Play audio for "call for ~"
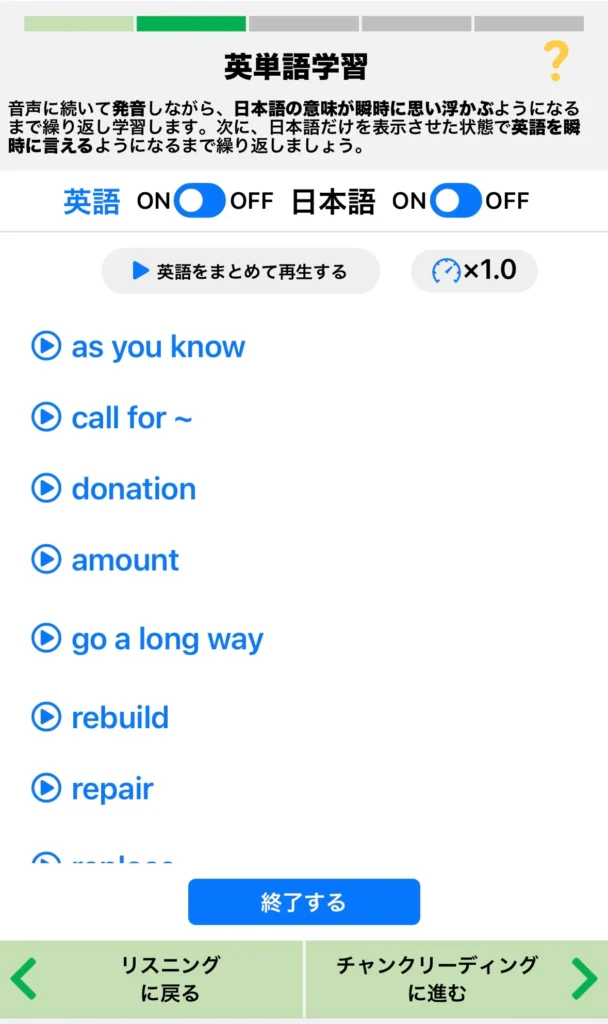The width and height of the screenshot is (608, 1024). click(46, 417)
